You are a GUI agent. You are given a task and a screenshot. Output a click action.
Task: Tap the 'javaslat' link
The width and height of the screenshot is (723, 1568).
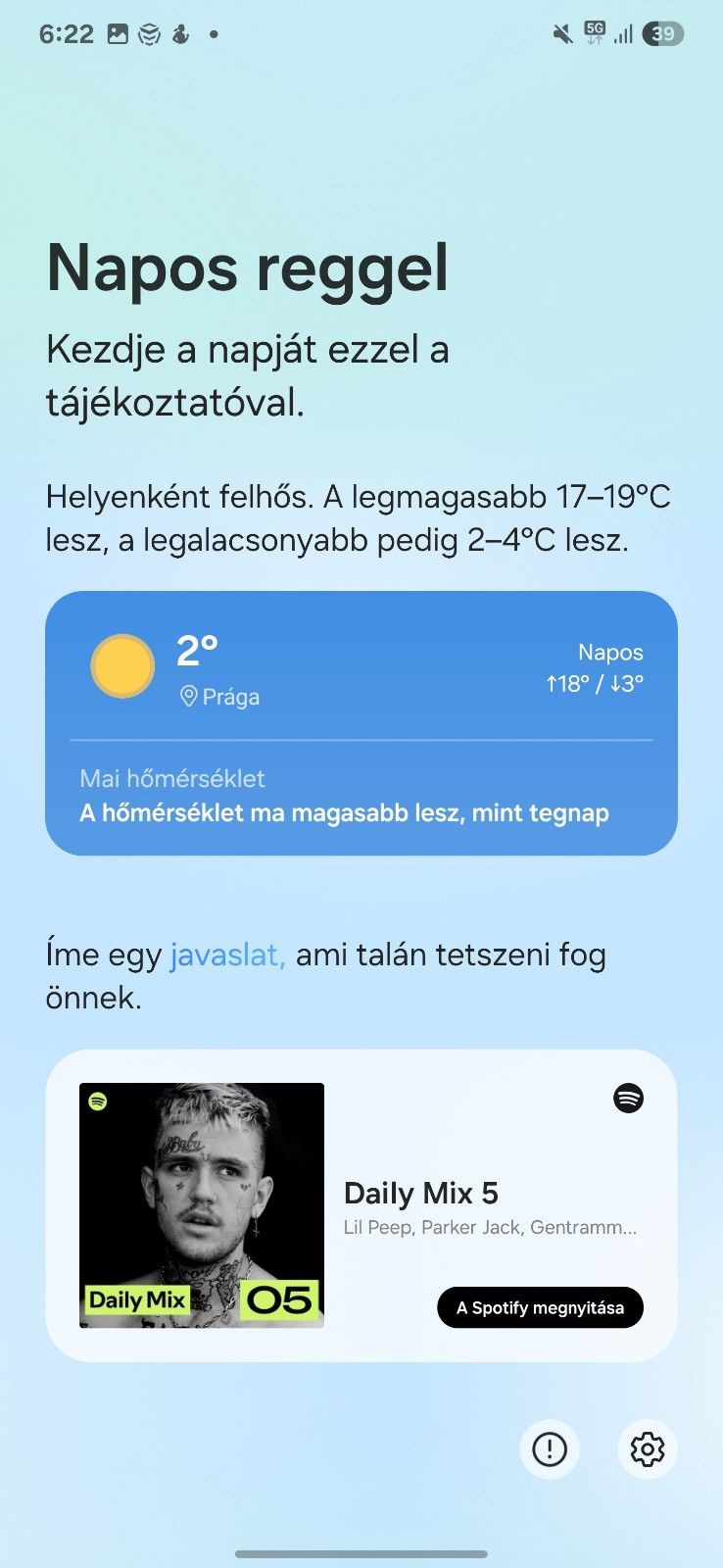click(x=227, y=955)
